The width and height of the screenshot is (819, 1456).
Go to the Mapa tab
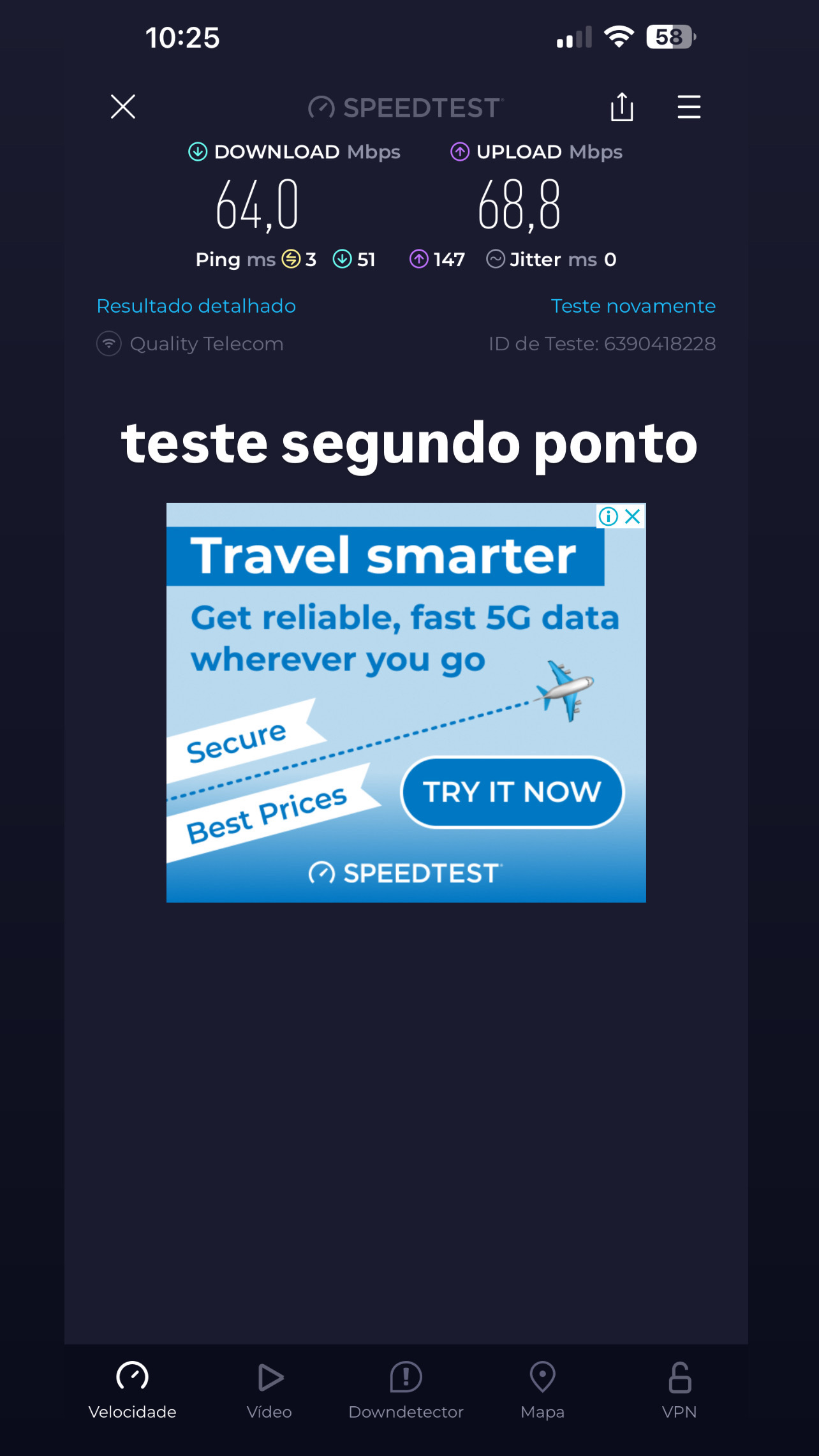[542, 1390]
